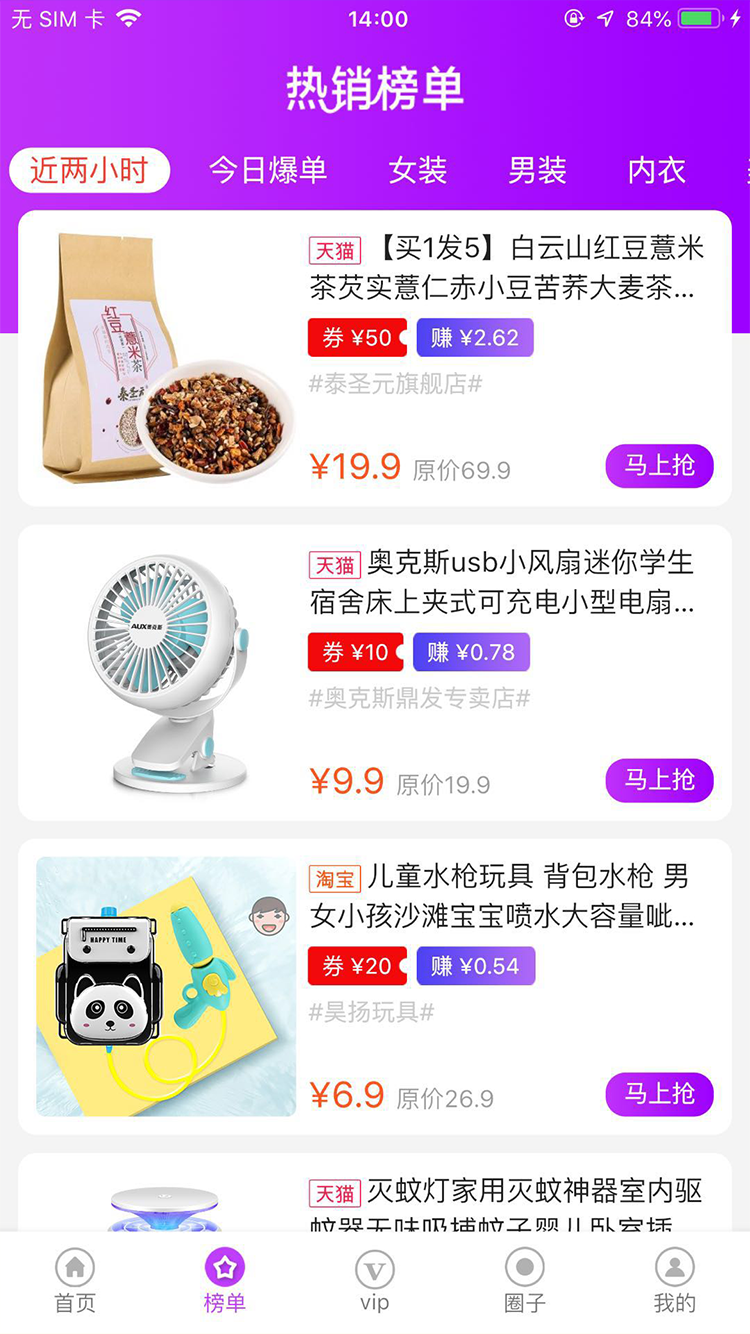Open the 男装 category tab

tap(537, 170)
